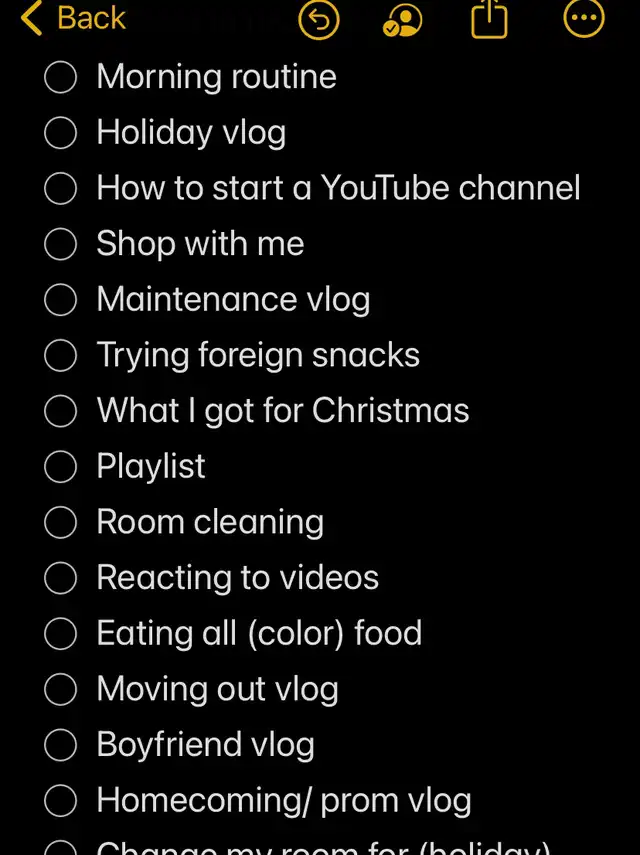Tick off Reacting to videos
The height and width of the screenshot is (855, 640).
coord(61,578)
